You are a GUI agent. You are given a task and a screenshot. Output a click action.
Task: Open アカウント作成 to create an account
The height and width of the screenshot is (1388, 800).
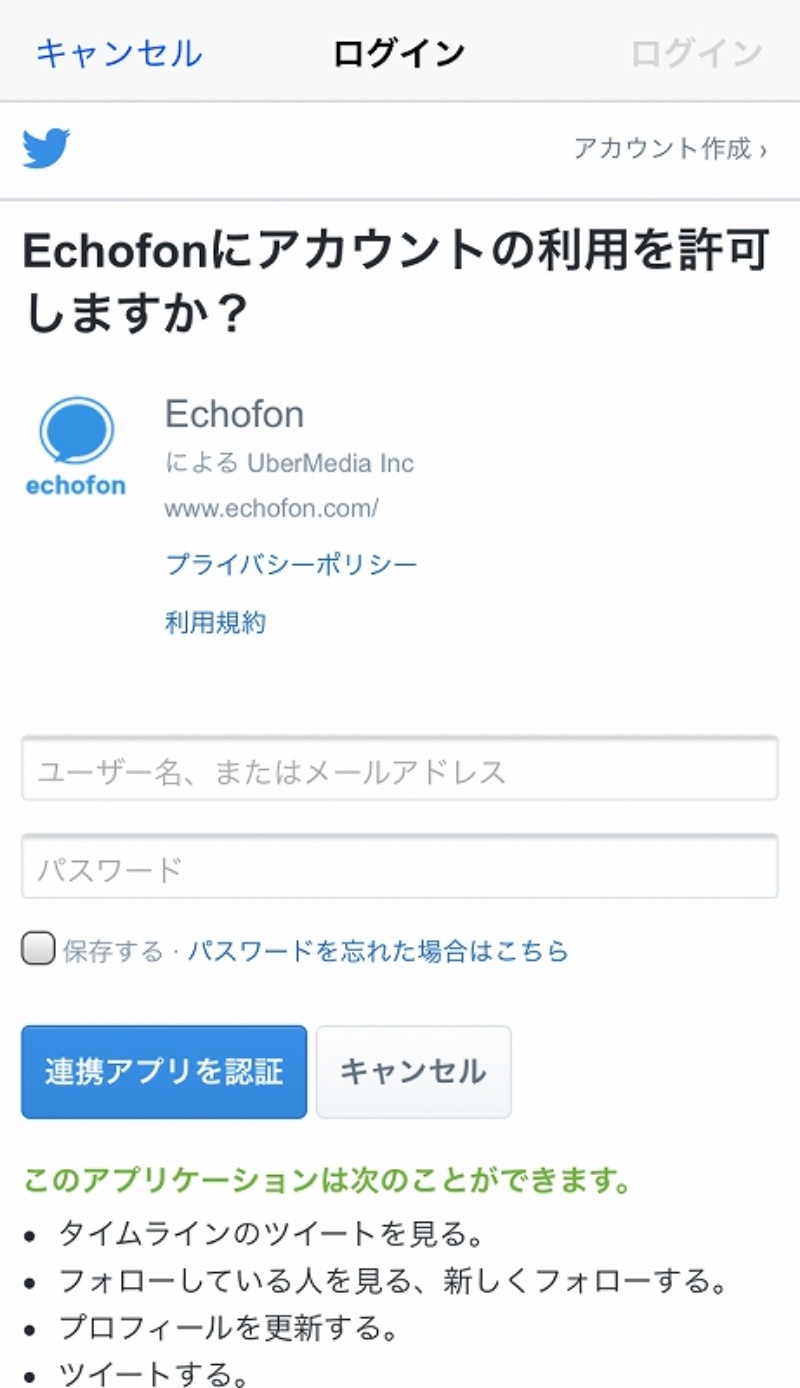pyautogui.click(x=669, y=149)
